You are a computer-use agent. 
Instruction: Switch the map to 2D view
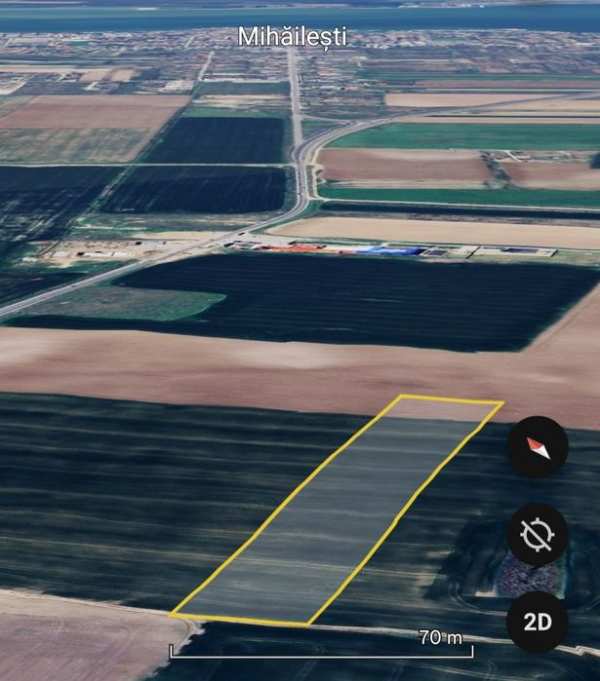pyautogui.click(x=537, y=621)
